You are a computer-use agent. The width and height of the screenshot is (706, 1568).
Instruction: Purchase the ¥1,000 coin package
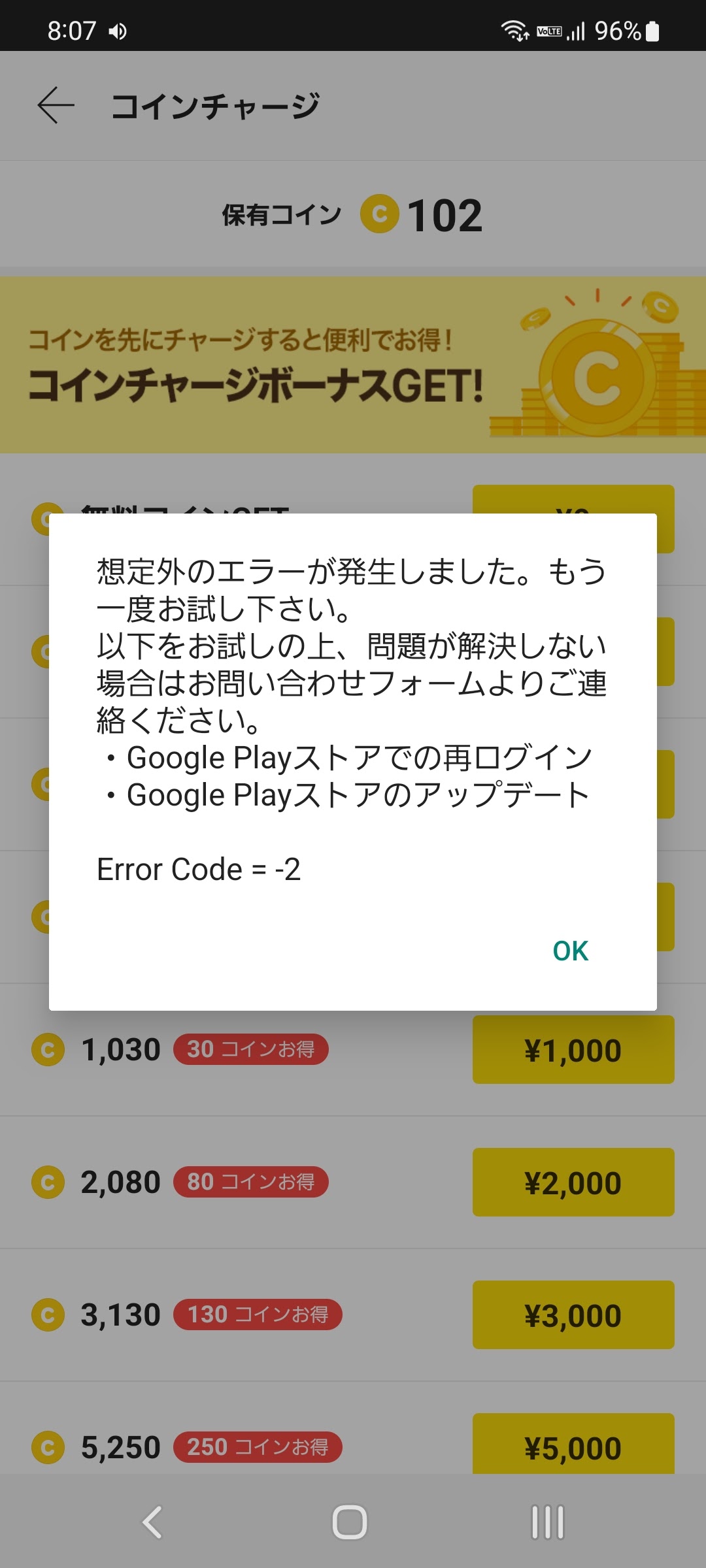[573, 1049]
